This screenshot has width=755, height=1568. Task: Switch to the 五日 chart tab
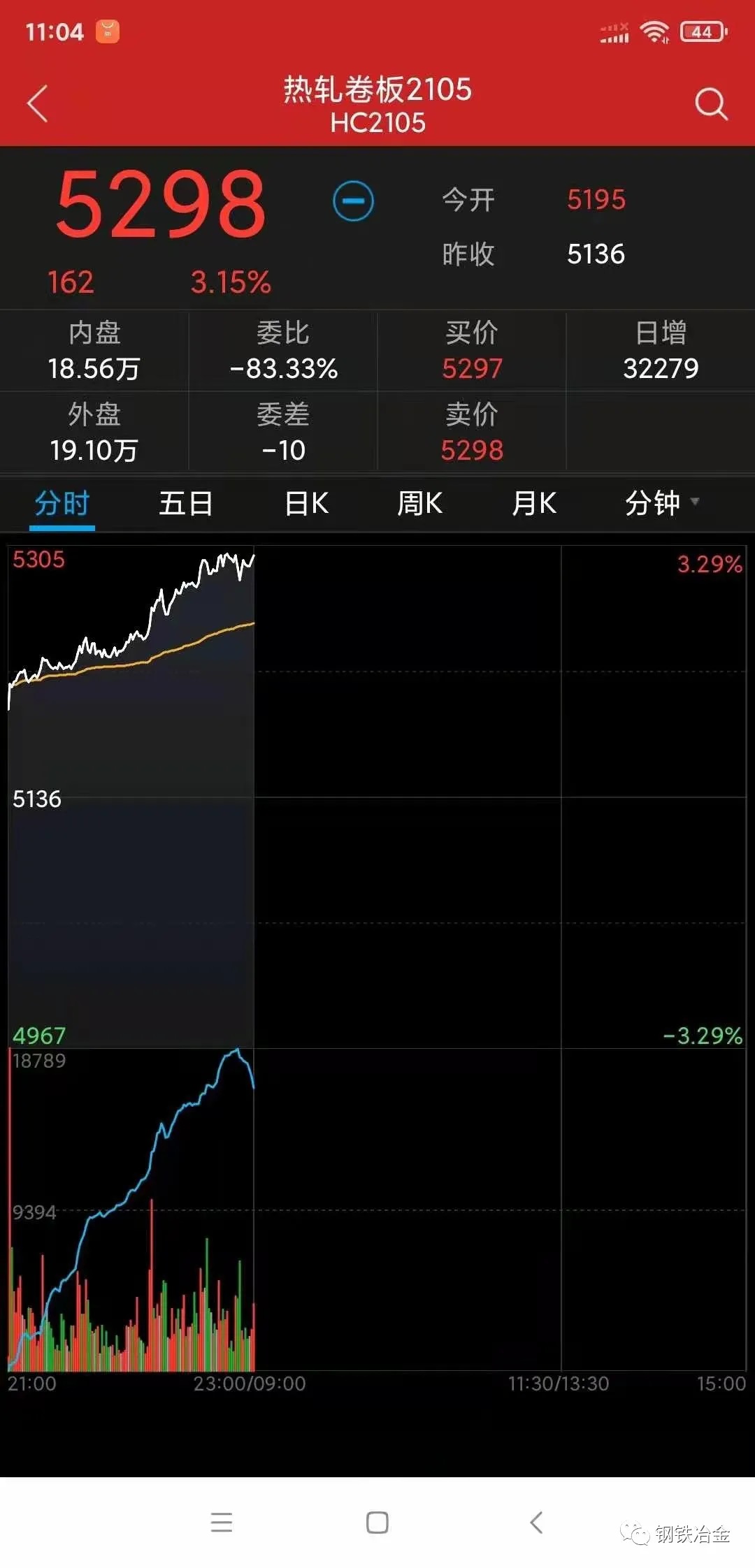coord(185,503)
